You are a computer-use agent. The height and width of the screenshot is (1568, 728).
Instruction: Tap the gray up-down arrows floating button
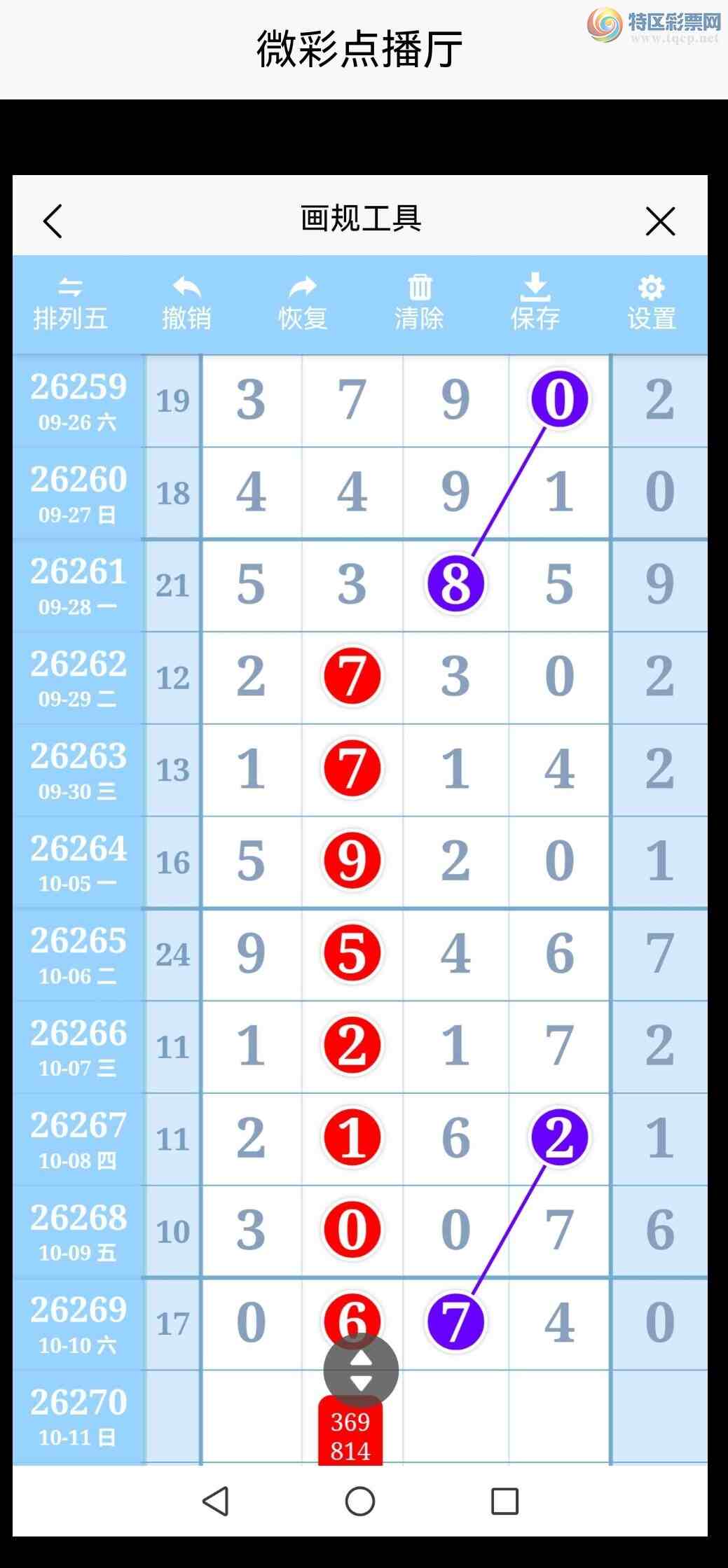(x=361, y=1371)
